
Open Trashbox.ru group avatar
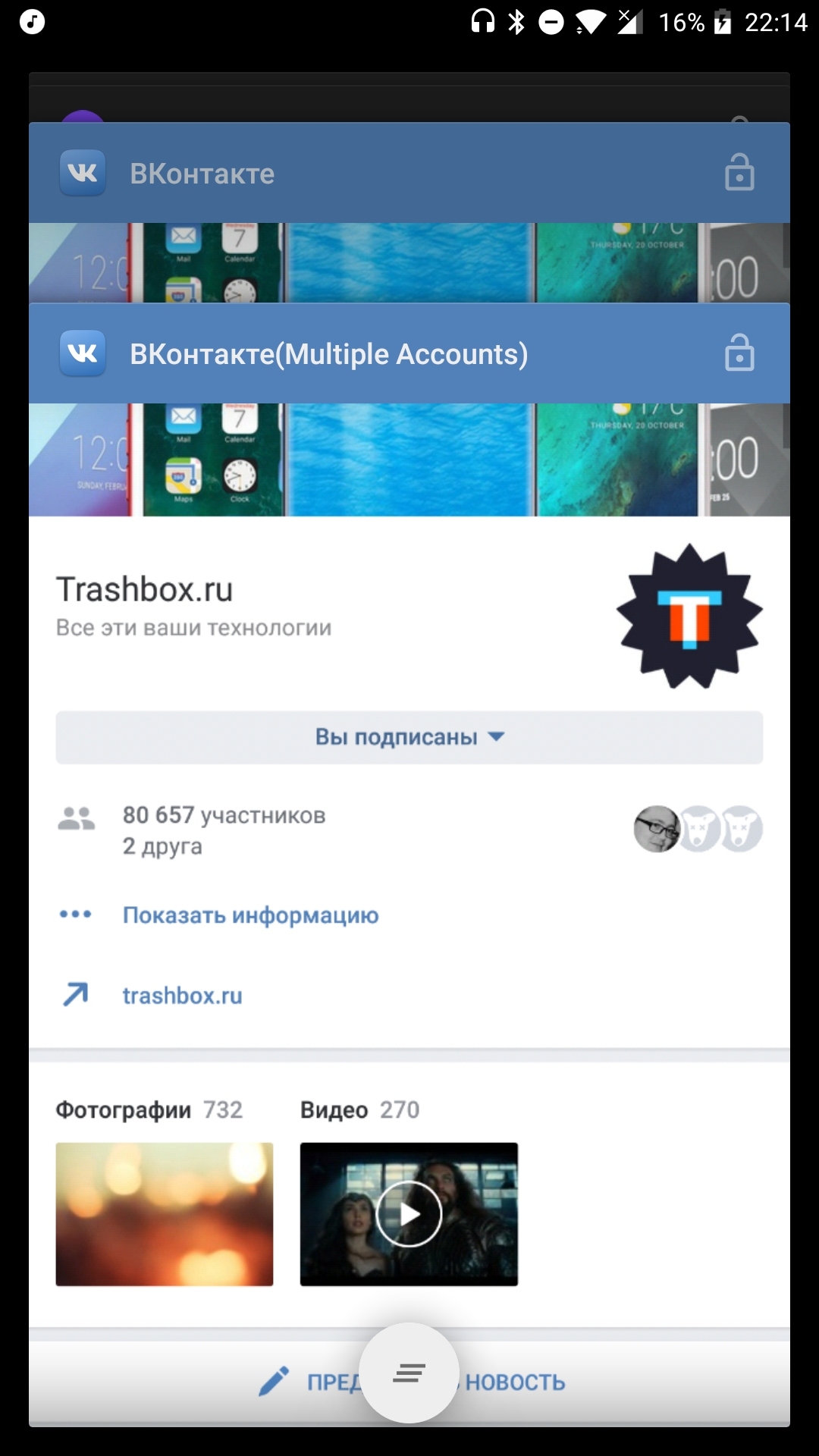(689, 616)
